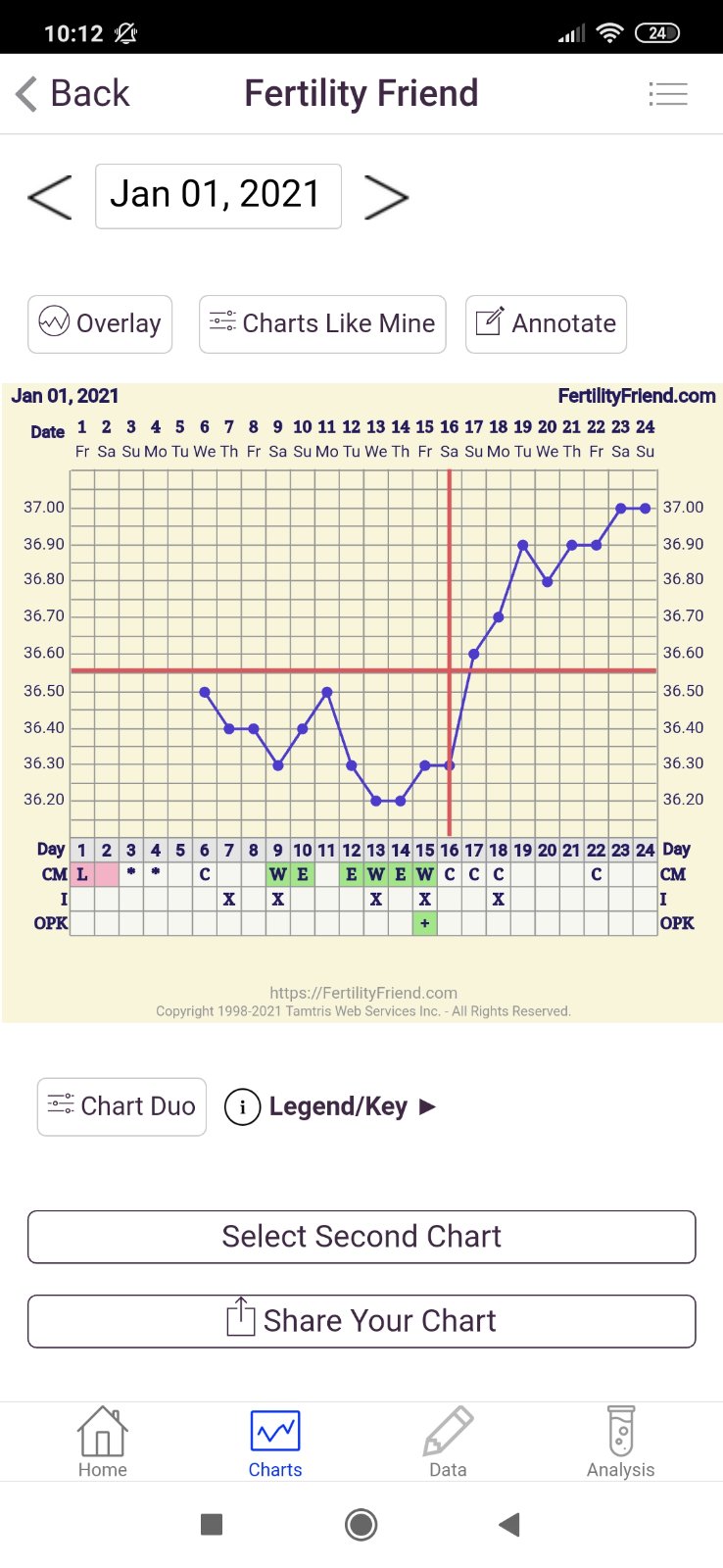Go back using the Back button
This screenshot has height=1568, width=723.
point(73,94)
